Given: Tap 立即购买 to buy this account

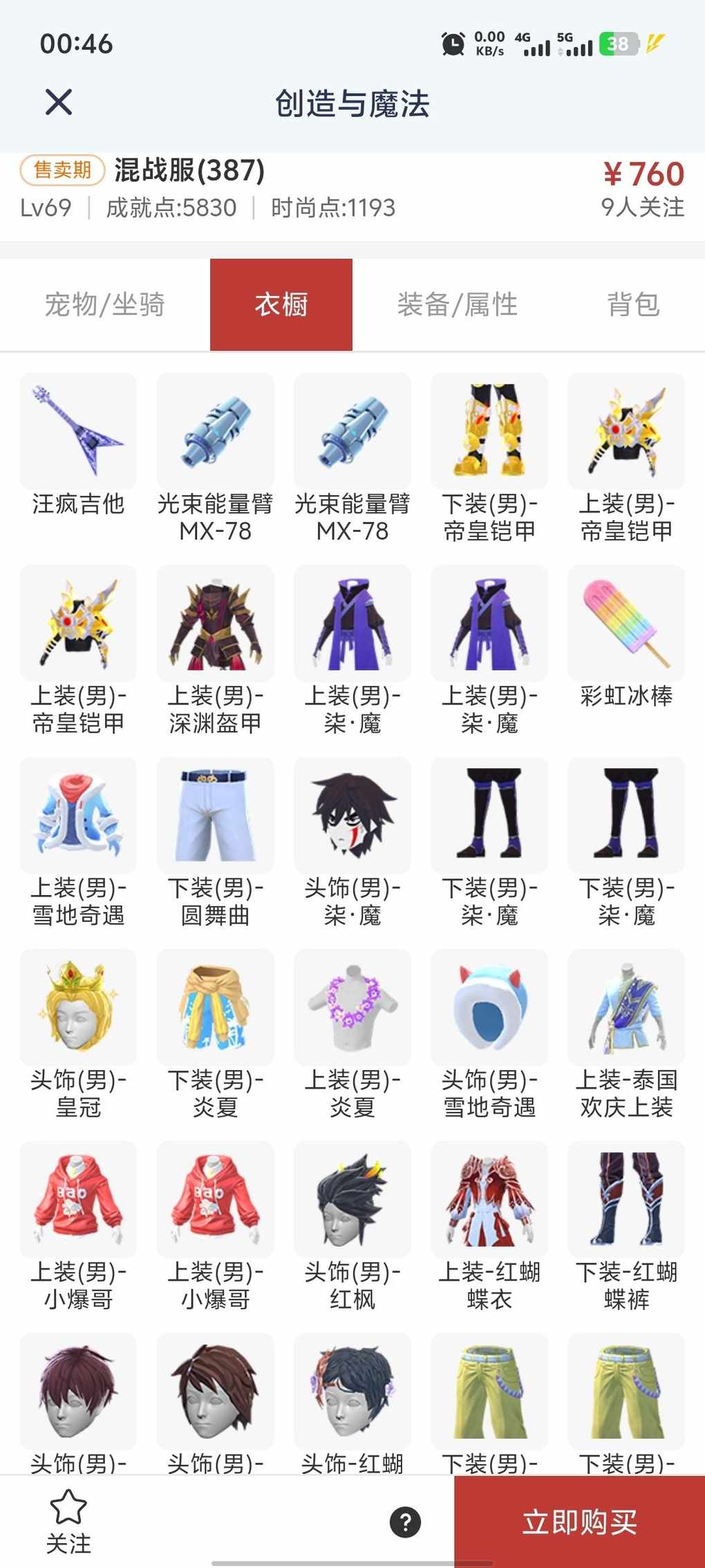Looking at the screenshot, I should coord(579,1522).
